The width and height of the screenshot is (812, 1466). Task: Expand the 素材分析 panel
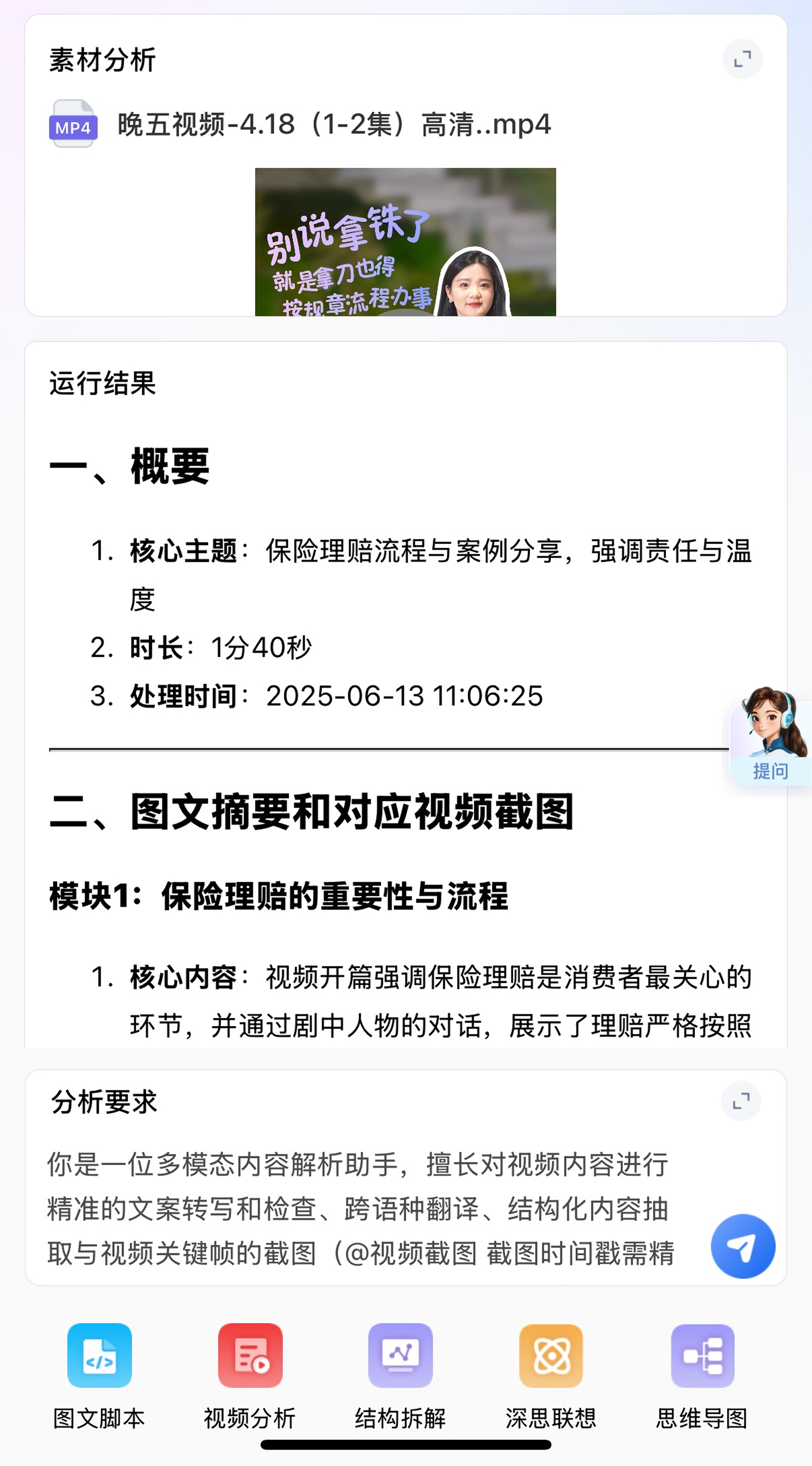coord(742,59)
